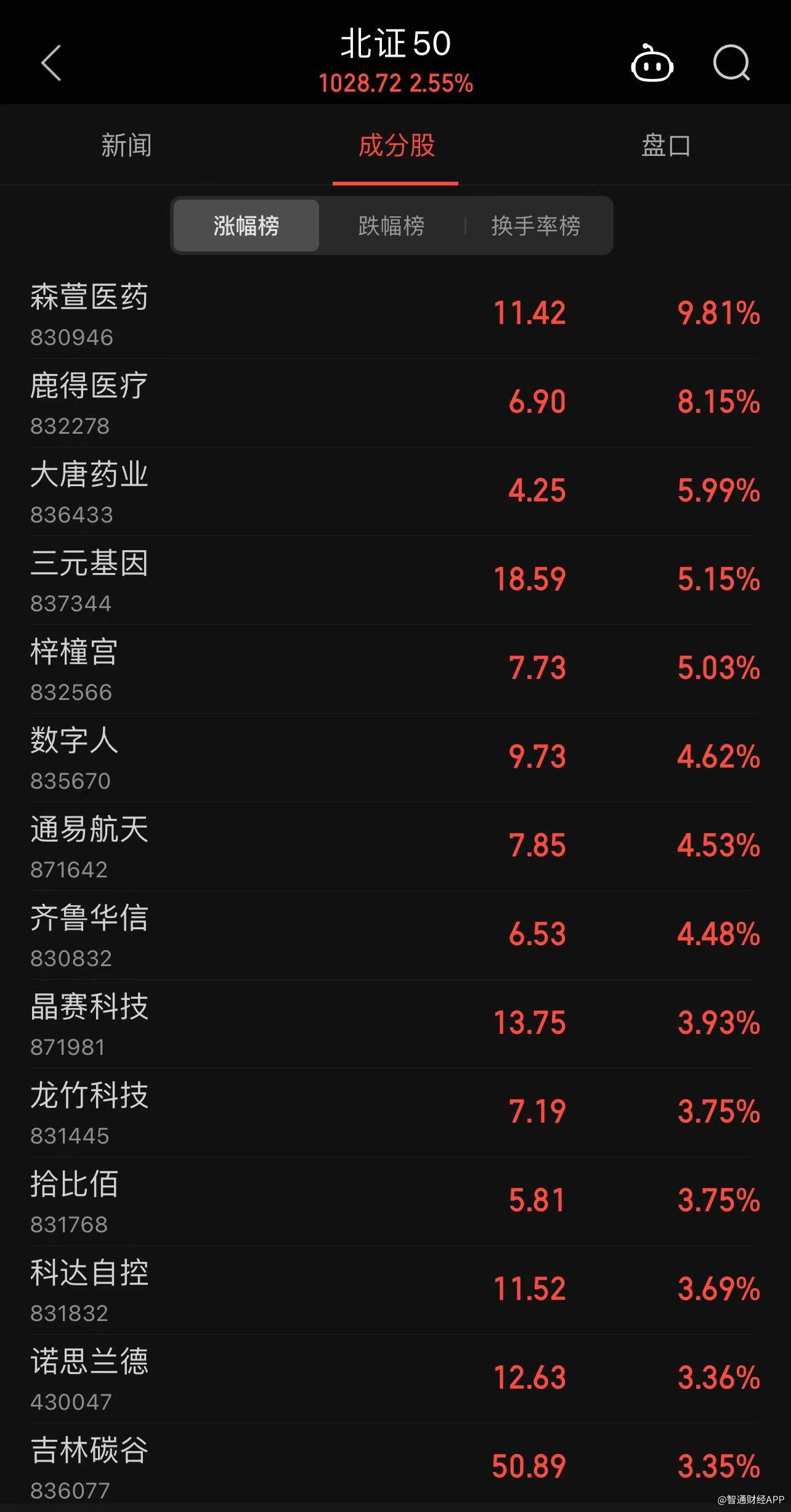Switch to the 盘口 tab
791x1512 pixels.
click(x=666, y=146)
